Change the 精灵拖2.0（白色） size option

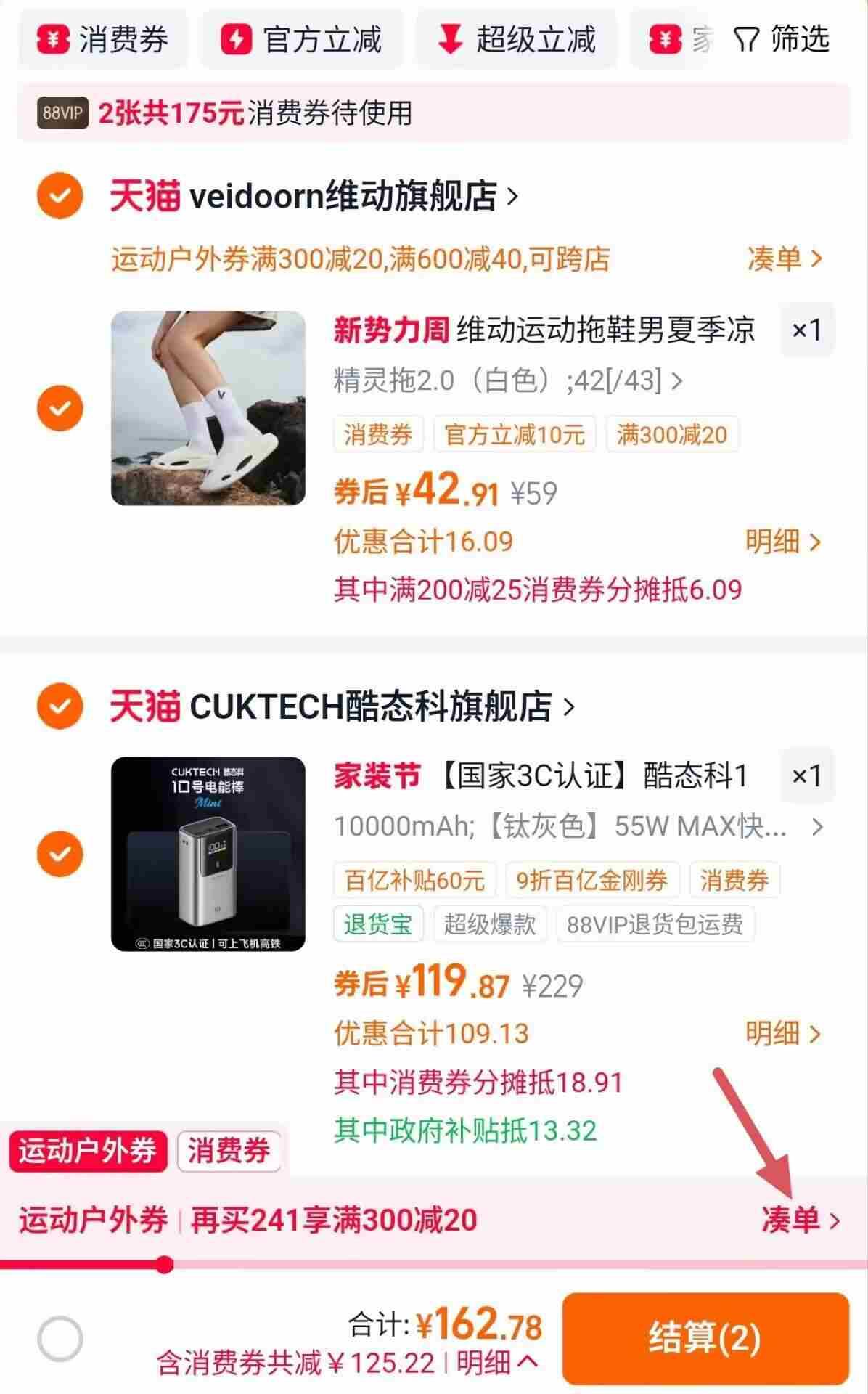point(507,380)
